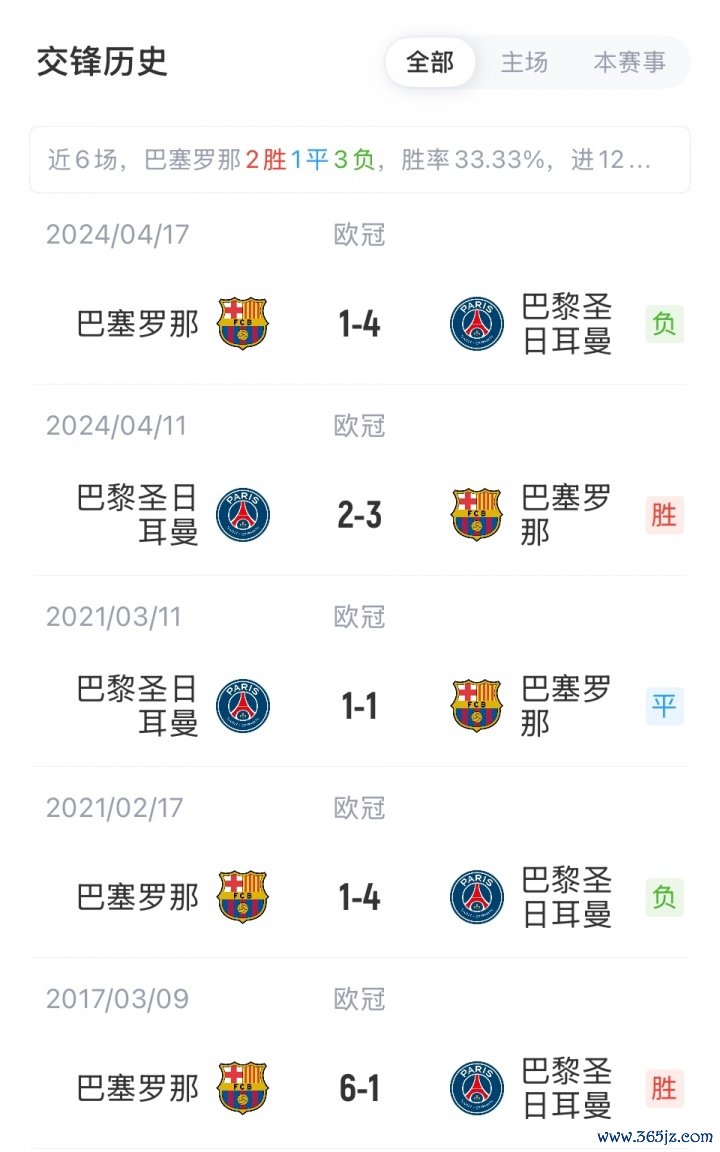Screen dimensions: 720x1152
Task: Select the 全部 filter tab
Action: pos(430,62)
